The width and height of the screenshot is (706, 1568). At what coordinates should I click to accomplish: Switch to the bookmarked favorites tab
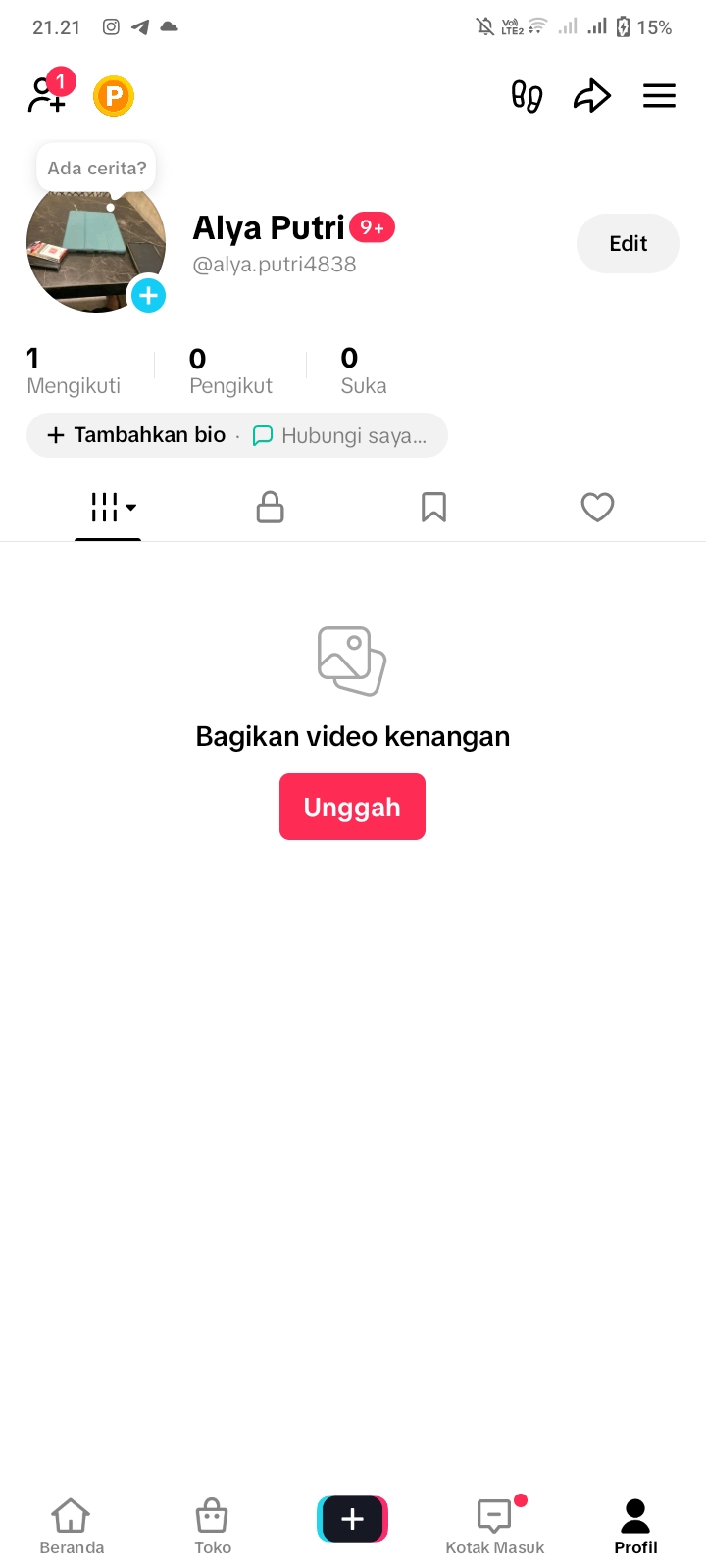pyautogui.click(x=433, y=508)
